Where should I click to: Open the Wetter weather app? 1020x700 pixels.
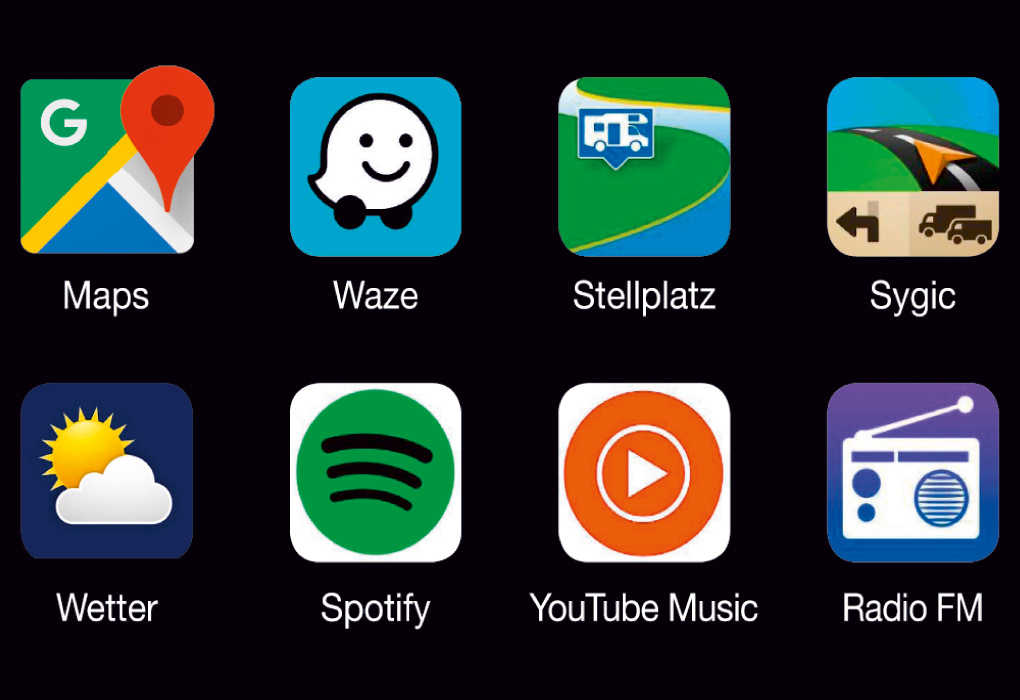107,471
